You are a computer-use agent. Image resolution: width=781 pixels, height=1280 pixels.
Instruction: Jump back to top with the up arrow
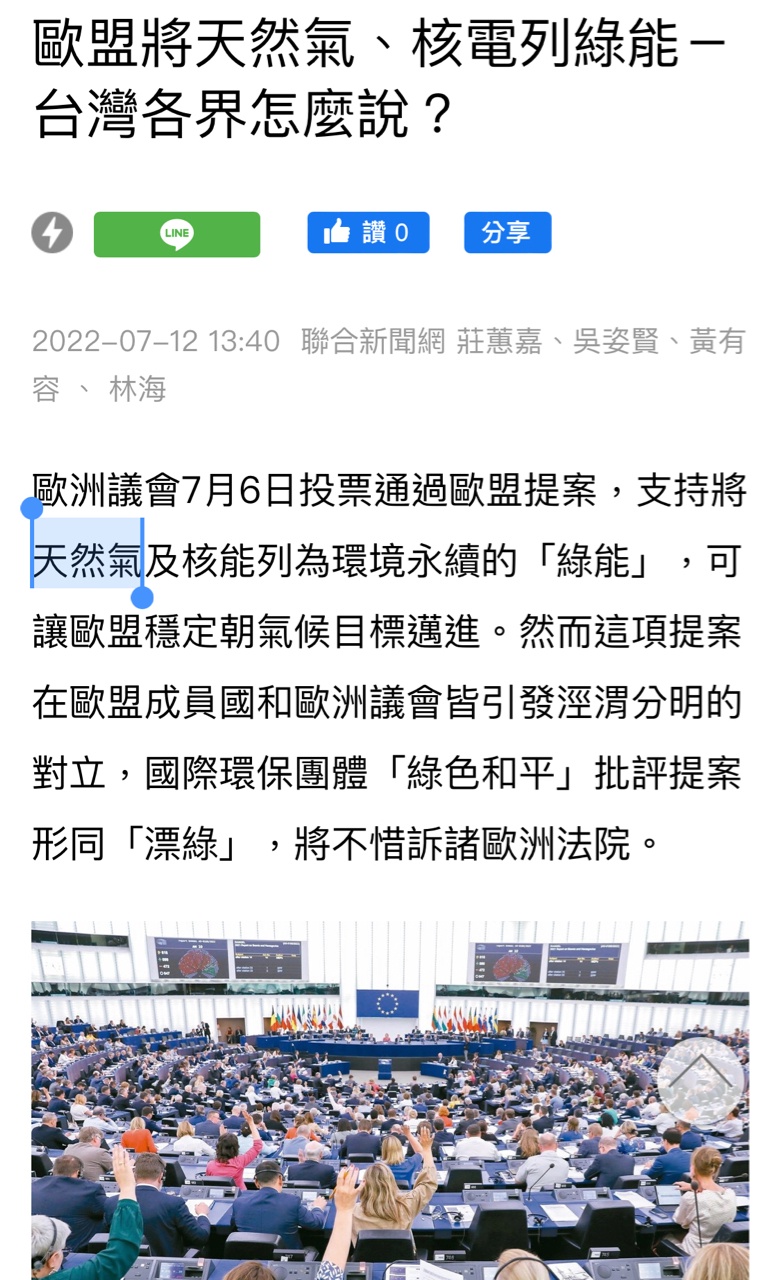click(700, 1080)
